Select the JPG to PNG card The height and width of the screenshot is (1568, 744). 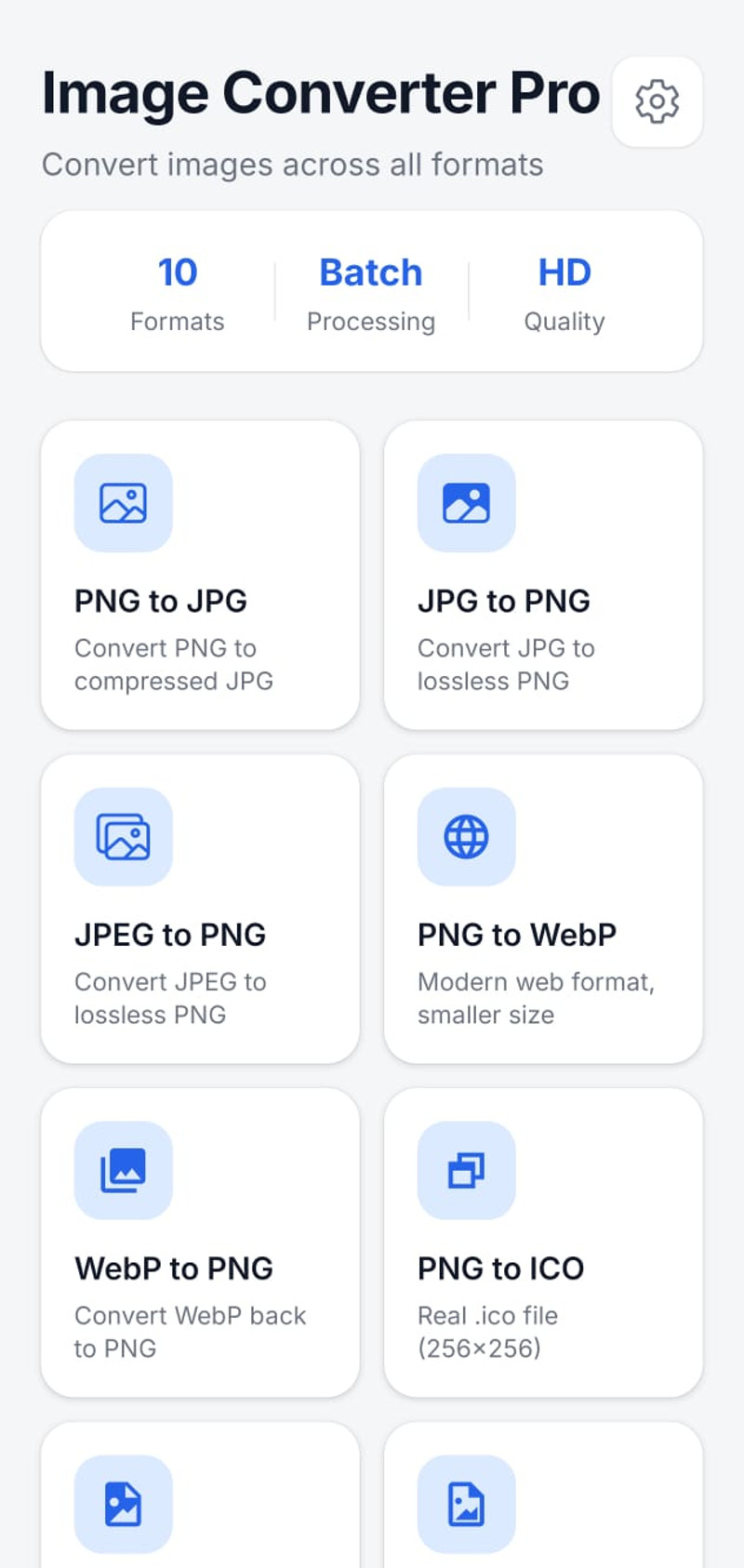pos(542,575)
